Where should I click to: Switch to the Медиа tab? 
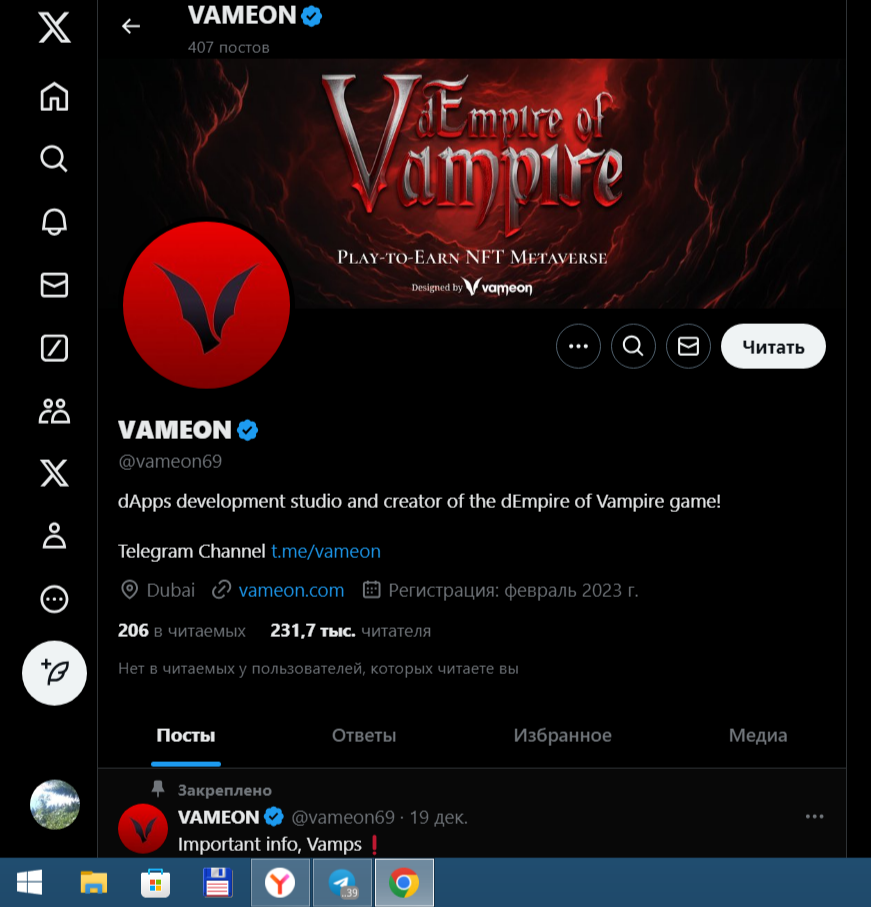(757, 735)
